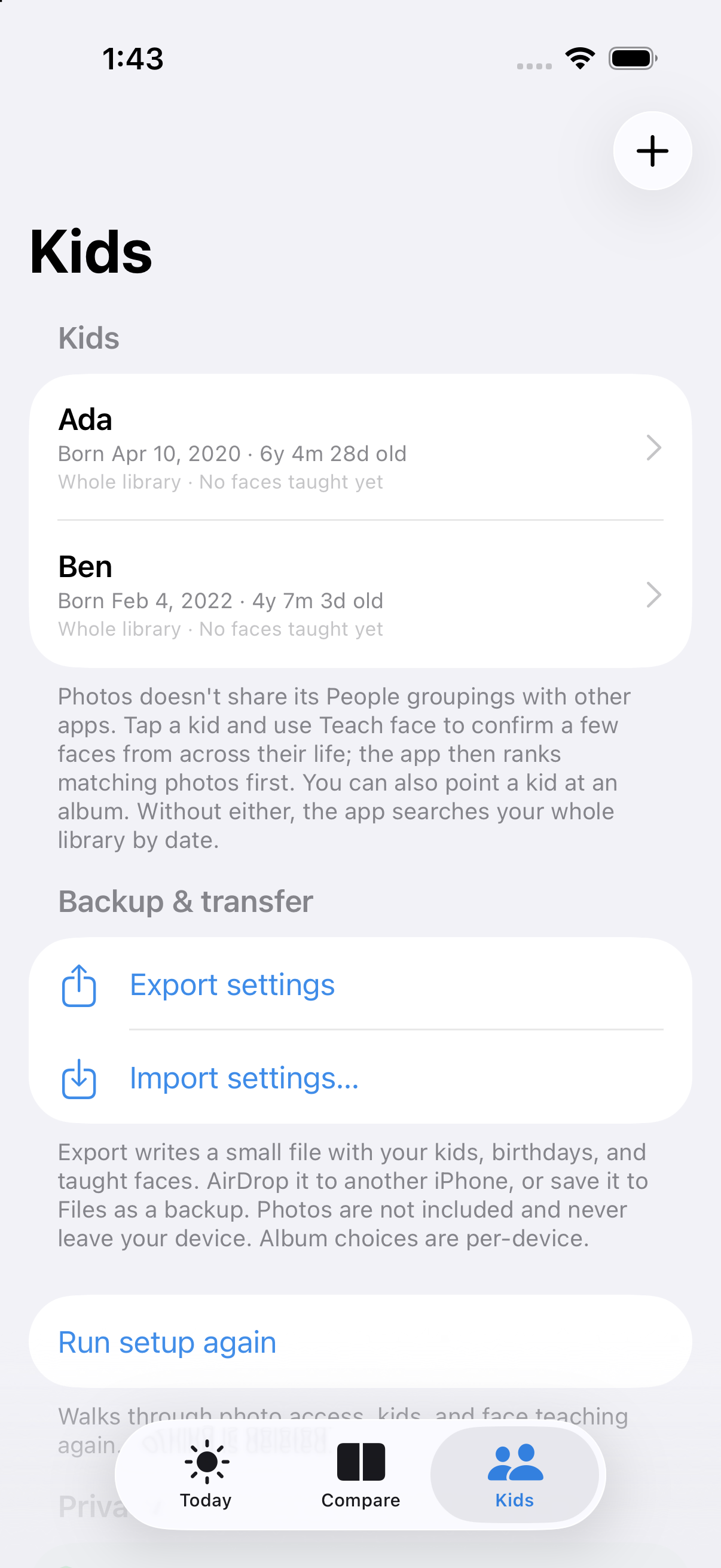Switch to the Today tab
Image resolution: width=721 pixels, height=1568 pixels.
pos(206,1474)
